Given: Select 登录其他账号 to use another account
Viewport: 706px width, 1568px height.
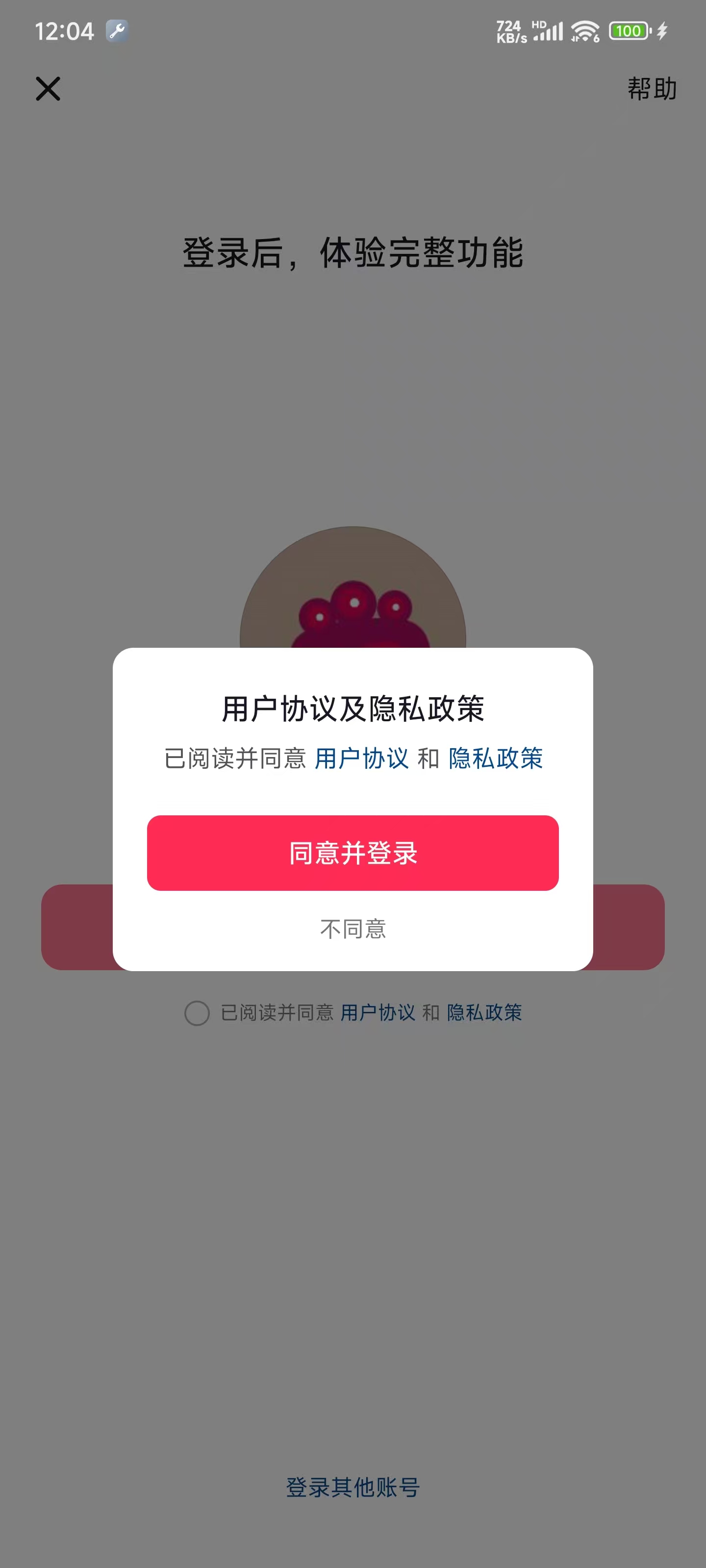Looking at the screenshot, I should tap(353, 1487).
